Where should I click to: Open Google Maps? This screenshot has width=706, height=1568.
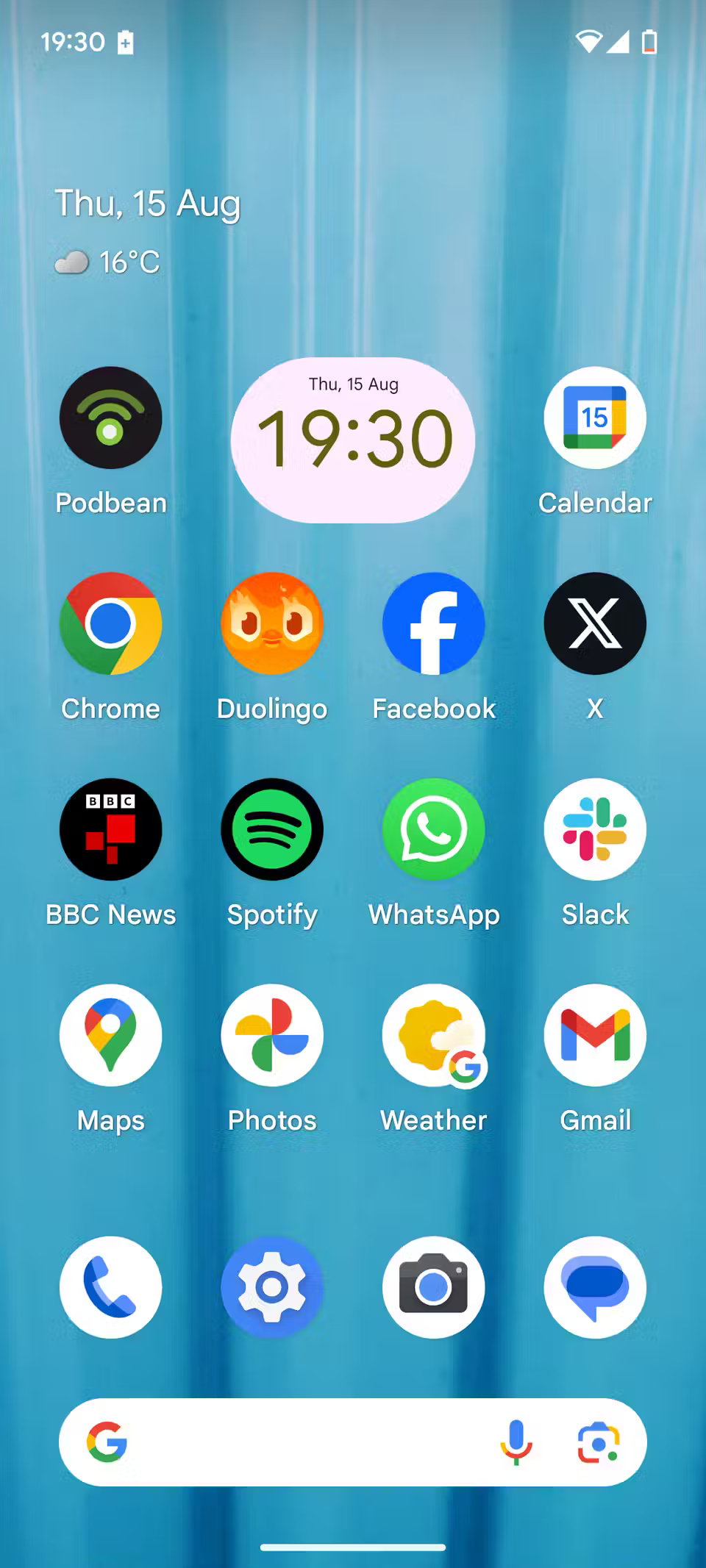[x=110, y=1034]
